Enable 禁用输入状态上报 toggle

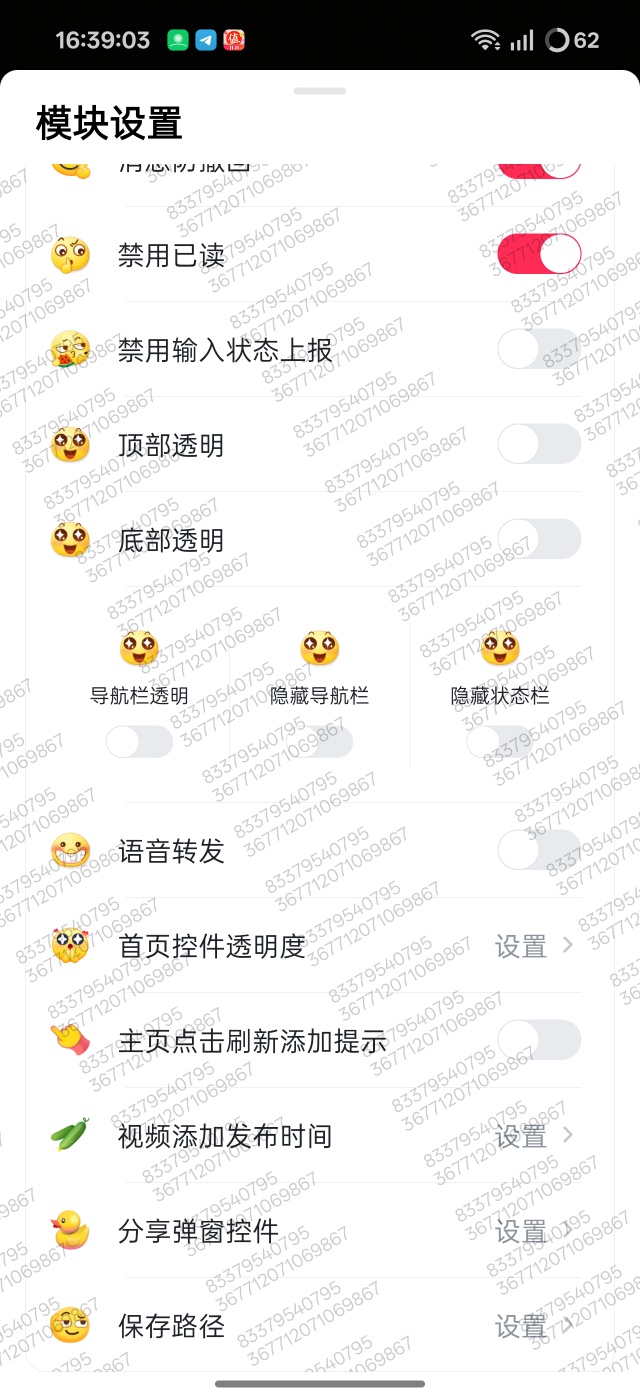[x=539, y=349]
